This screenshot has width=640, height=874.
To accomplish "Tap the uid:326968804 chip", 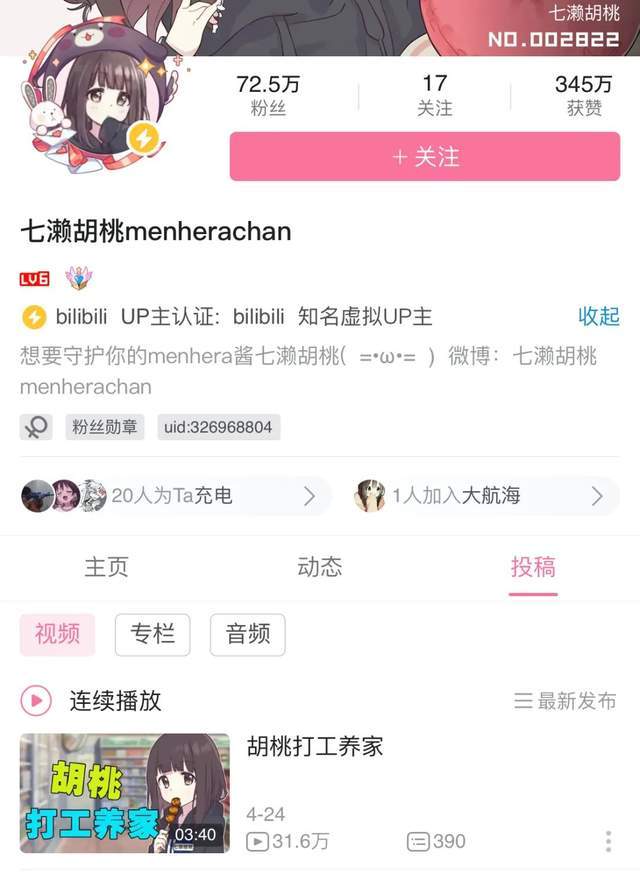I will (218, 427).
